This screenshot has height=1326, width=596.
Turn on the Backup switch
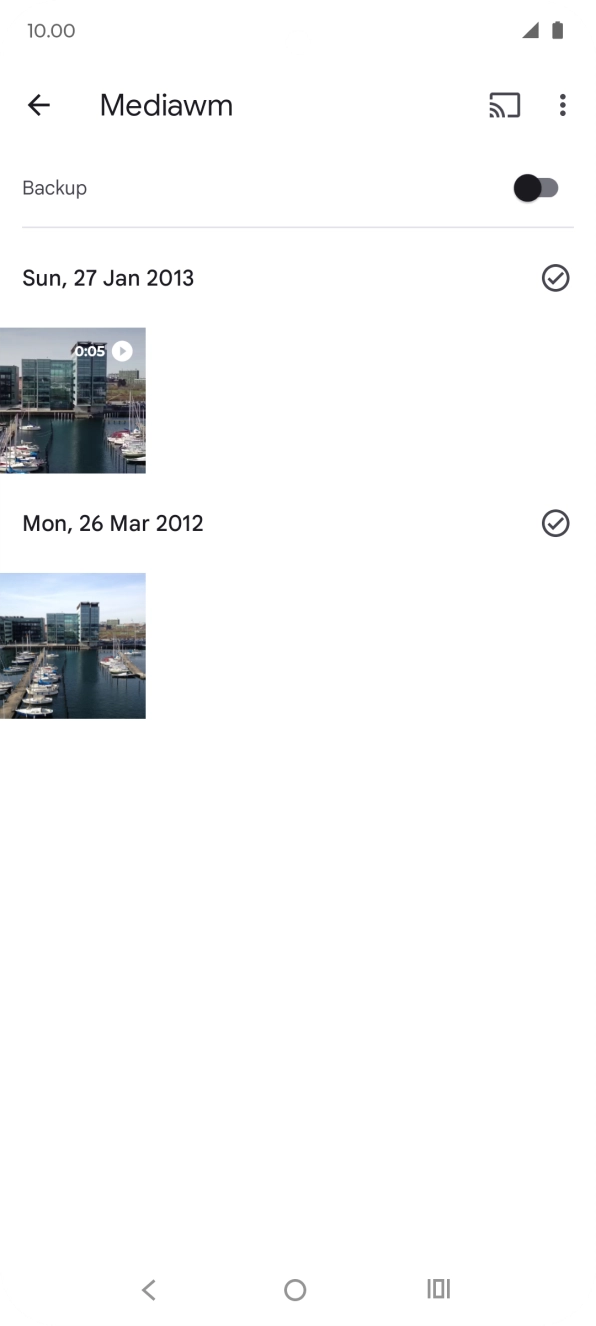point(536,188)
